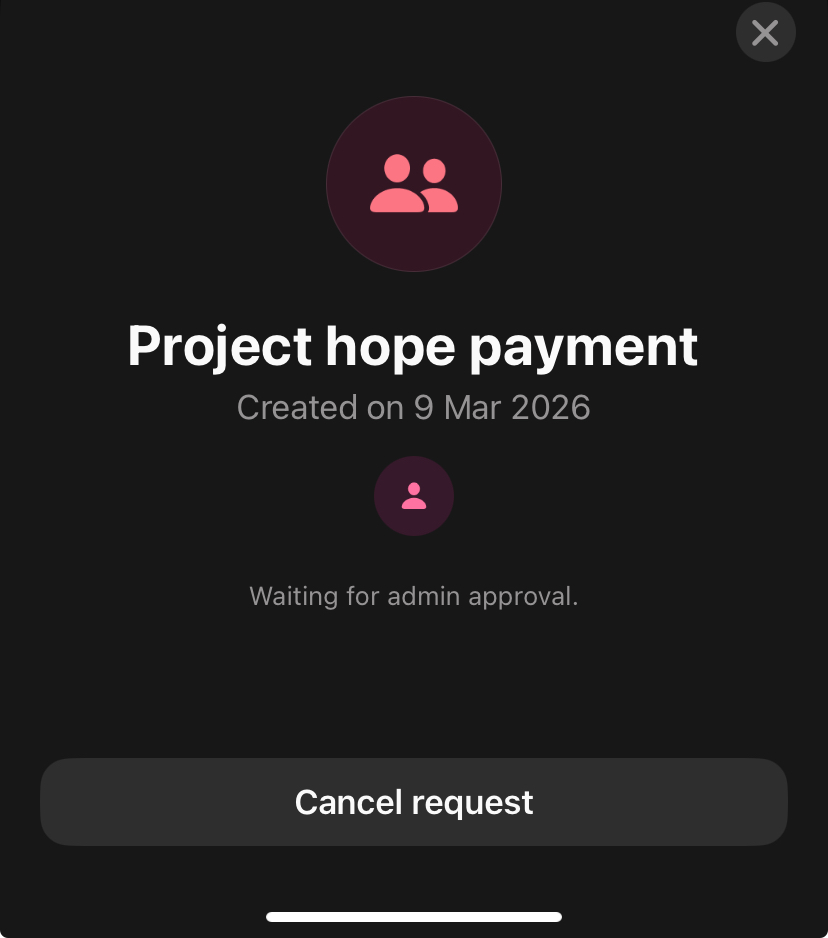Cancel the pending payment request

click(414, 802)
